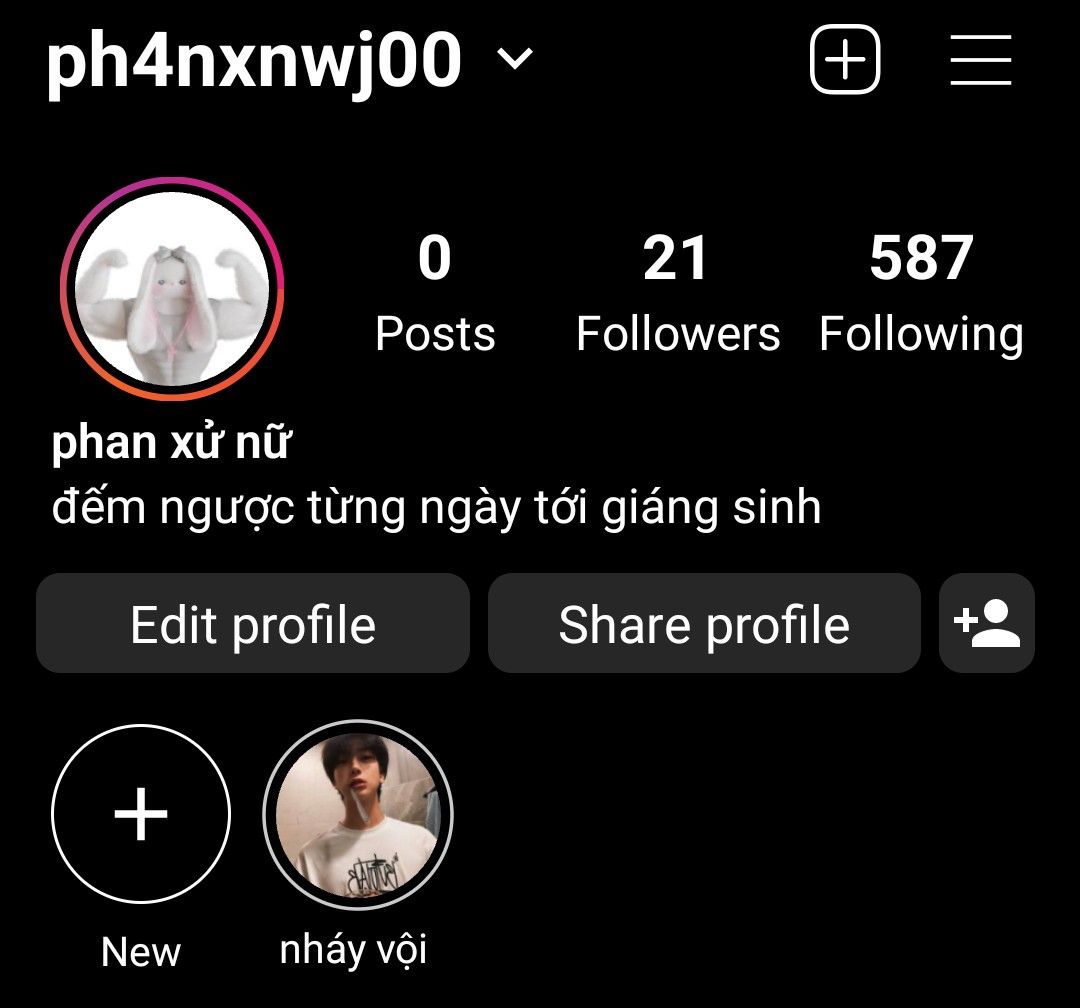This screenshot has height=1008, width=1080.
Task: Open discover people icon button
Action: tap(987, 624)
